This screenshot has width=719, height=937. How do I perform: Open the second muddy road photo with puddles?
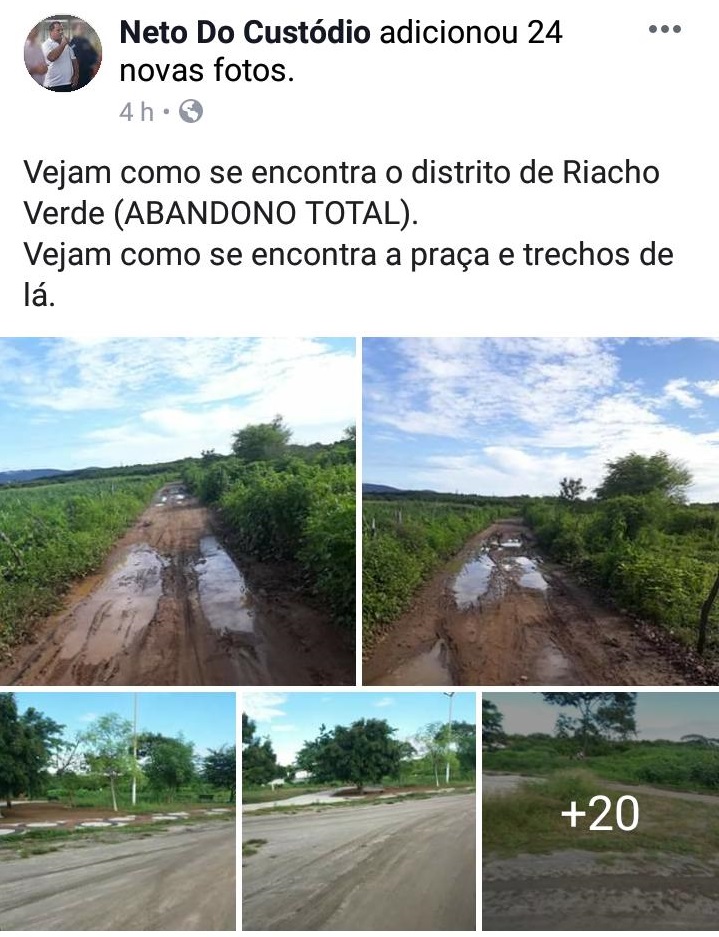click(540, 511)
